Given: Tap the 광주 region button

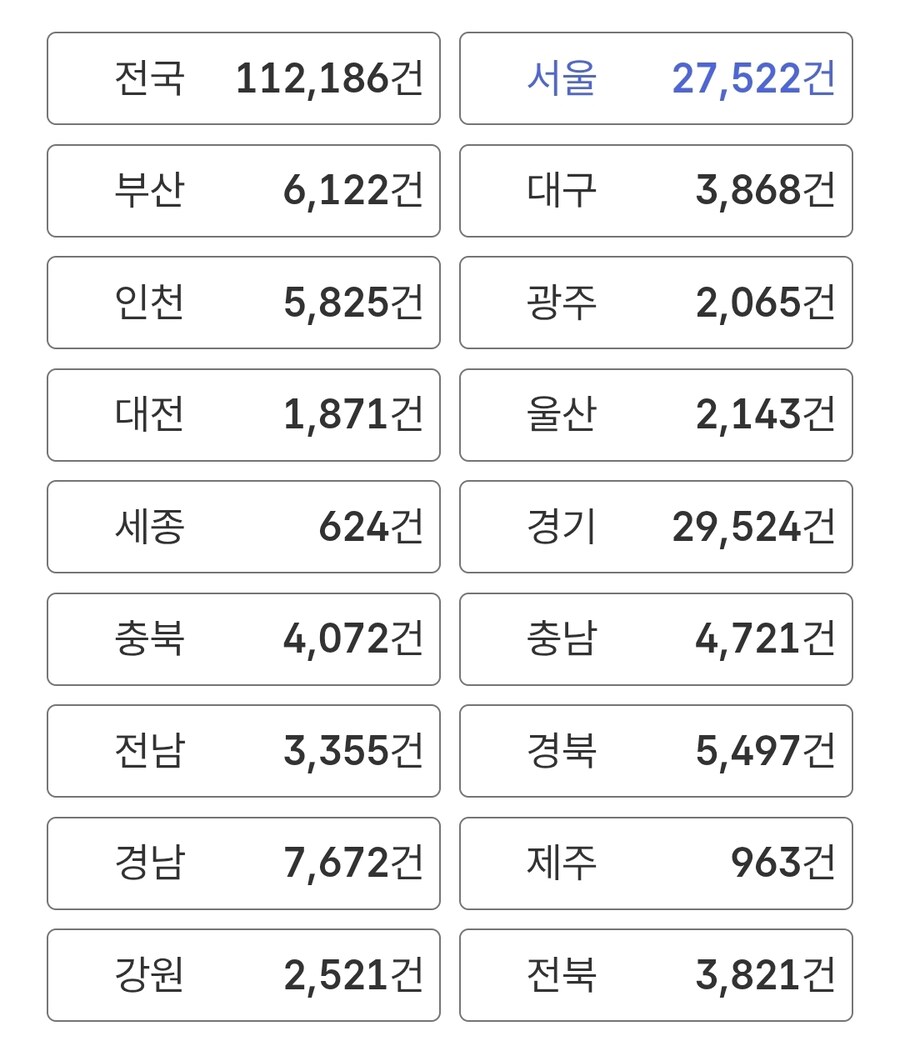Looking at the screenshot, I should pyautogui.click(x=656, y=302).
